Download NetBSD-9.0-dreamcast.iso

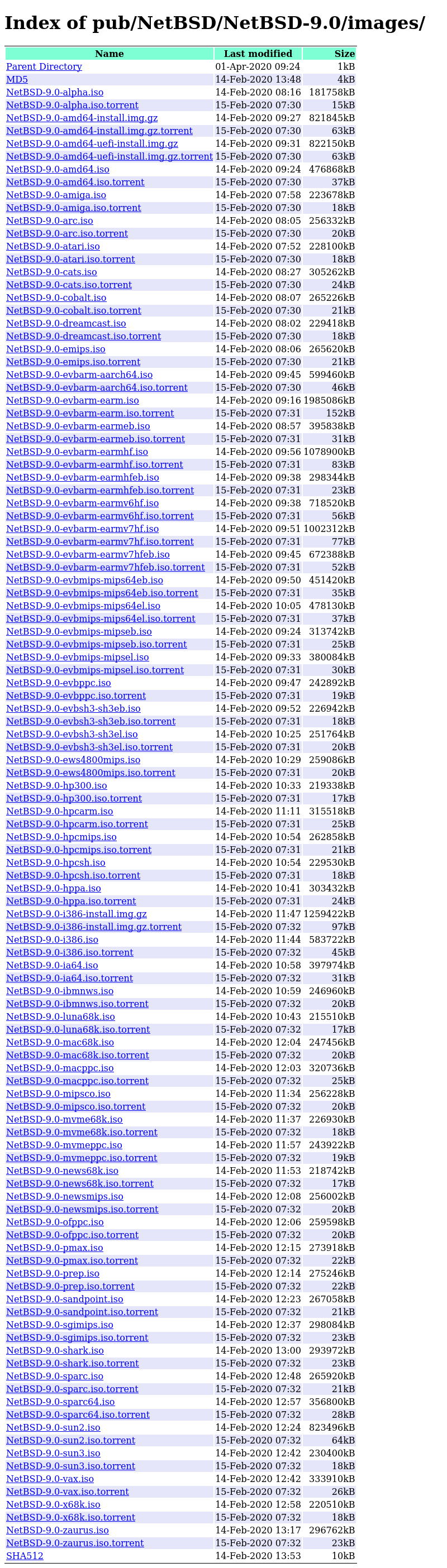[x=66, y=324]
